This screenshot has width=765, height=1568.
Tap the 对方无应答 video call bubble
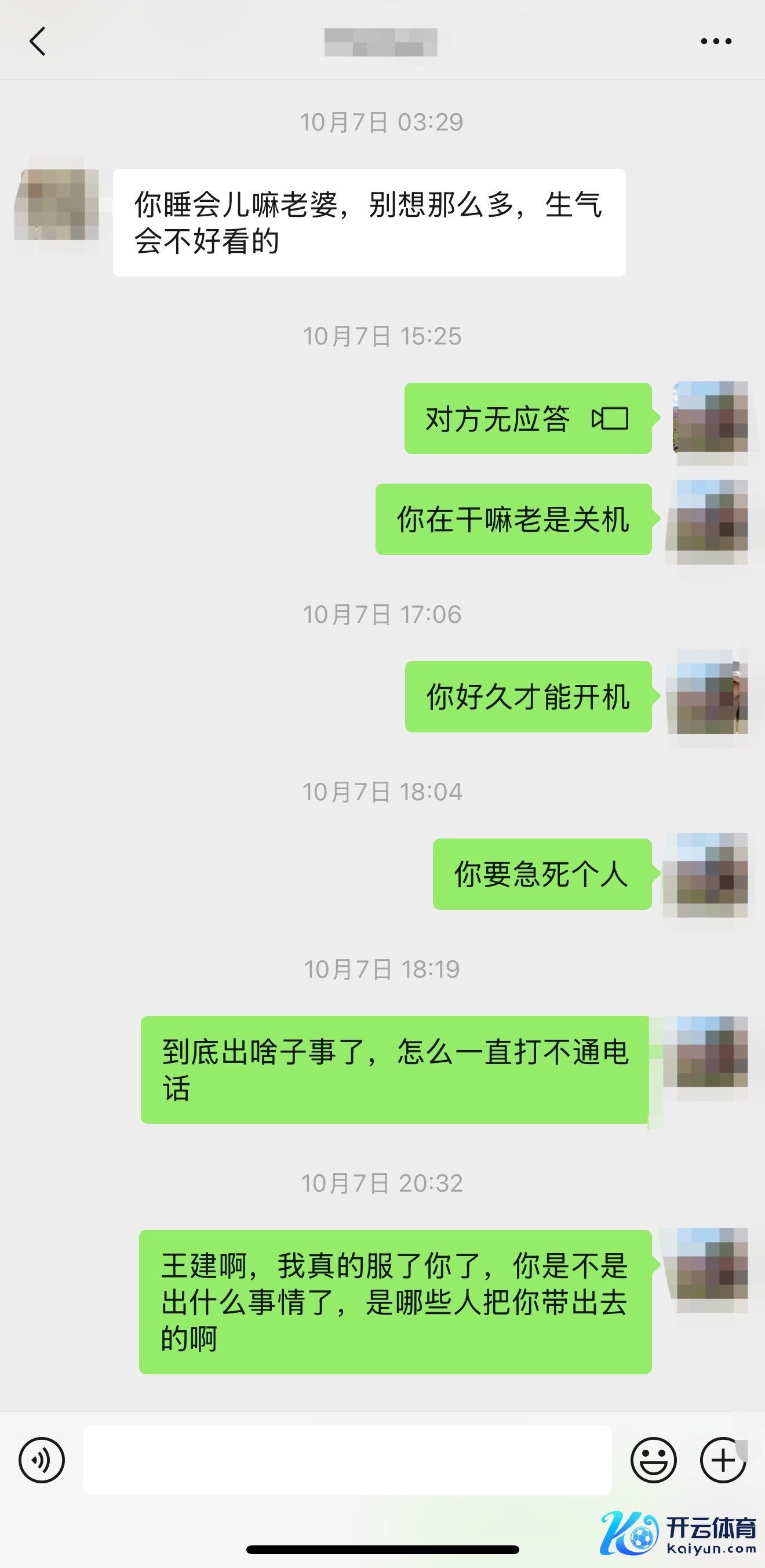coord(527,419)
